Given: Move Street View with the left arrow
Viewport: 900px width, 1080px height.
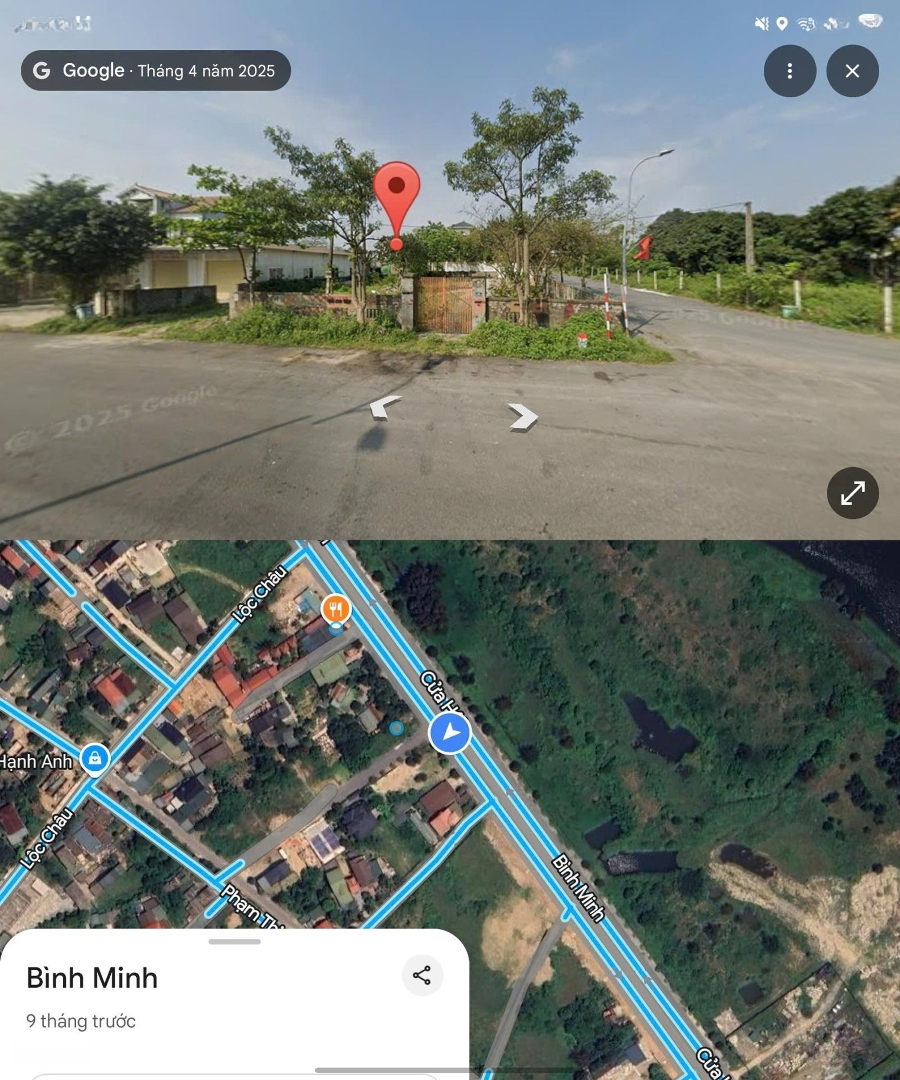Looking at the screenshot, I should click(x=385, y=406).
